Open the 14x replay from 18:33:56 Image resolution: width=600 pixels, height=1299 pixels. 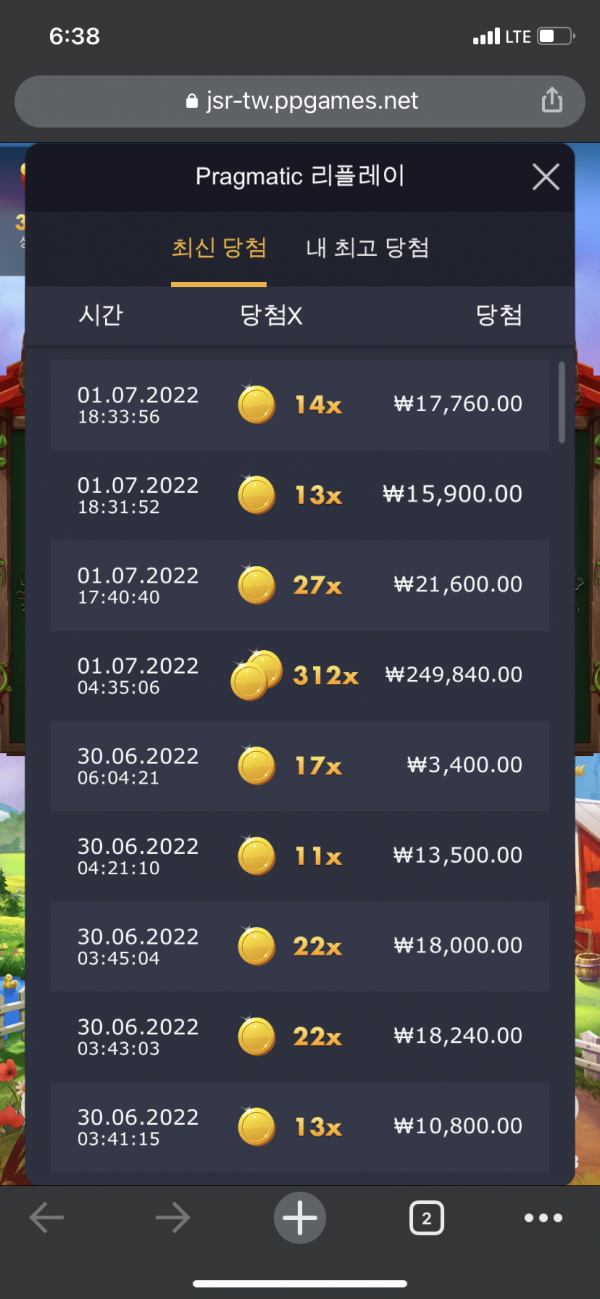point(300,404)
